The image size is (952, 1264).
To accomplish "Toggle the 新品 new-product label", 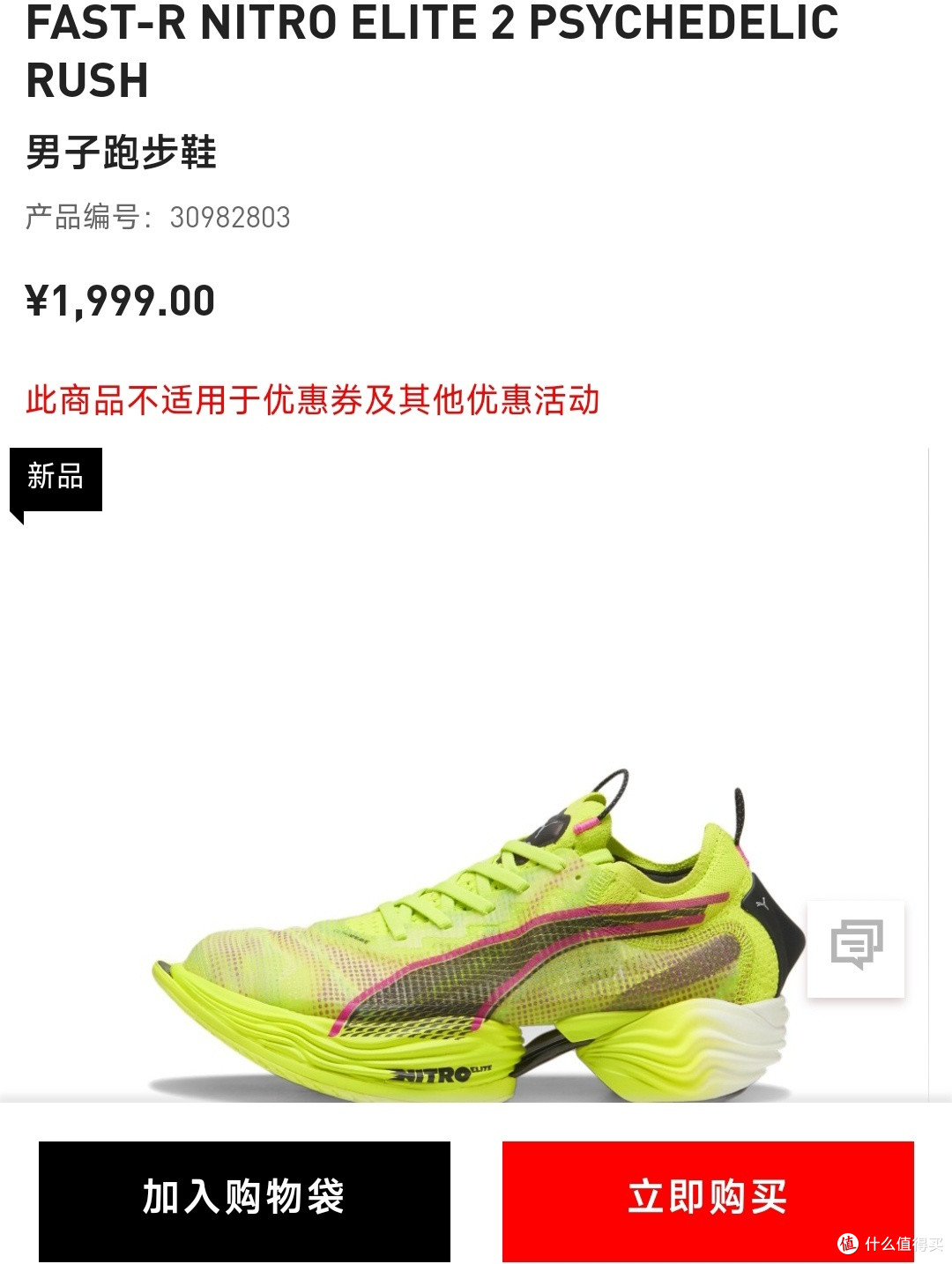I will pyautogui.click(x=56, y=480).
